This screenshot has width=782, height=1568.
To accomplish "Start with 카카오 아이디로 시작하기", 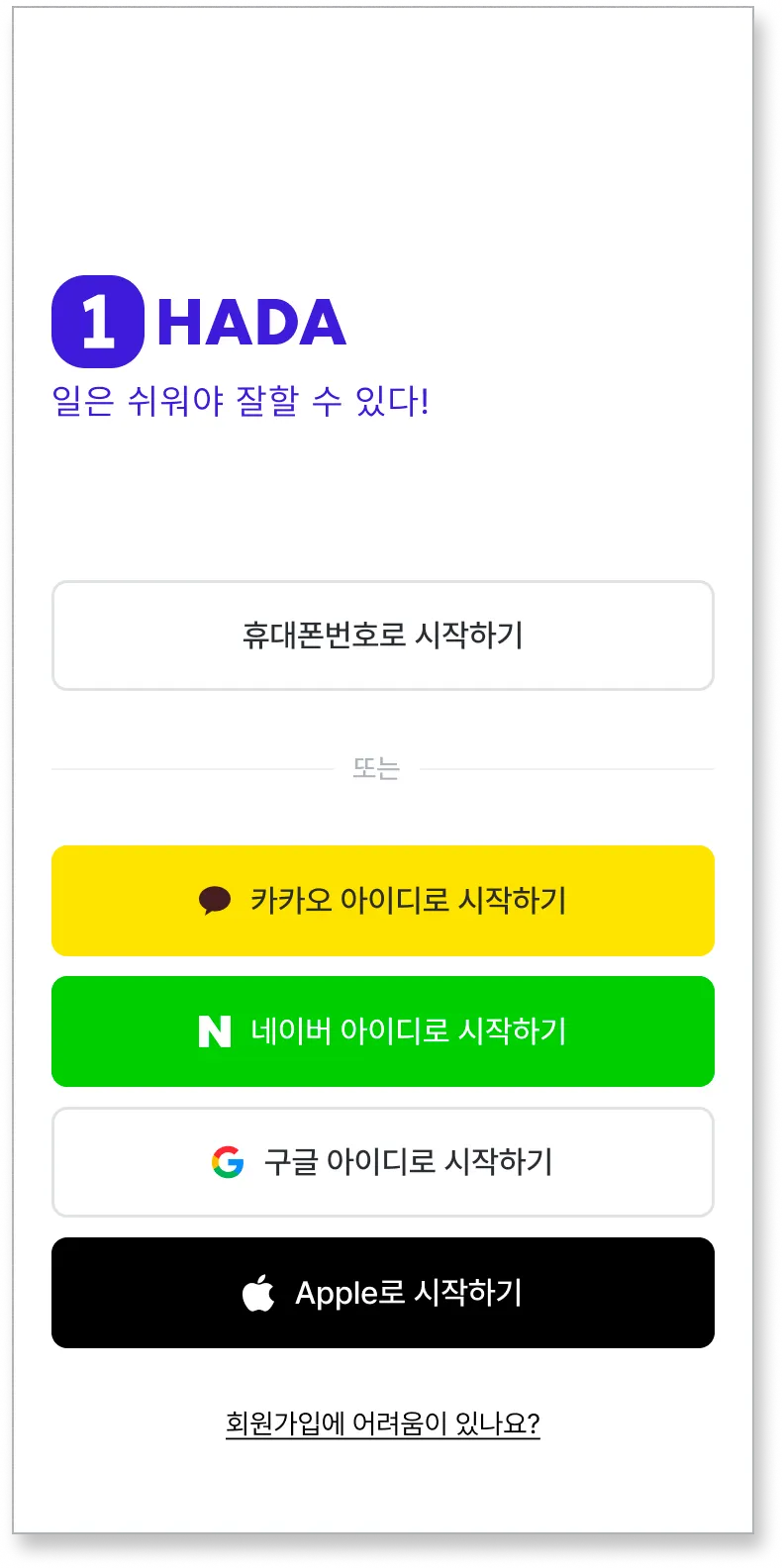I will click(382, 901).
